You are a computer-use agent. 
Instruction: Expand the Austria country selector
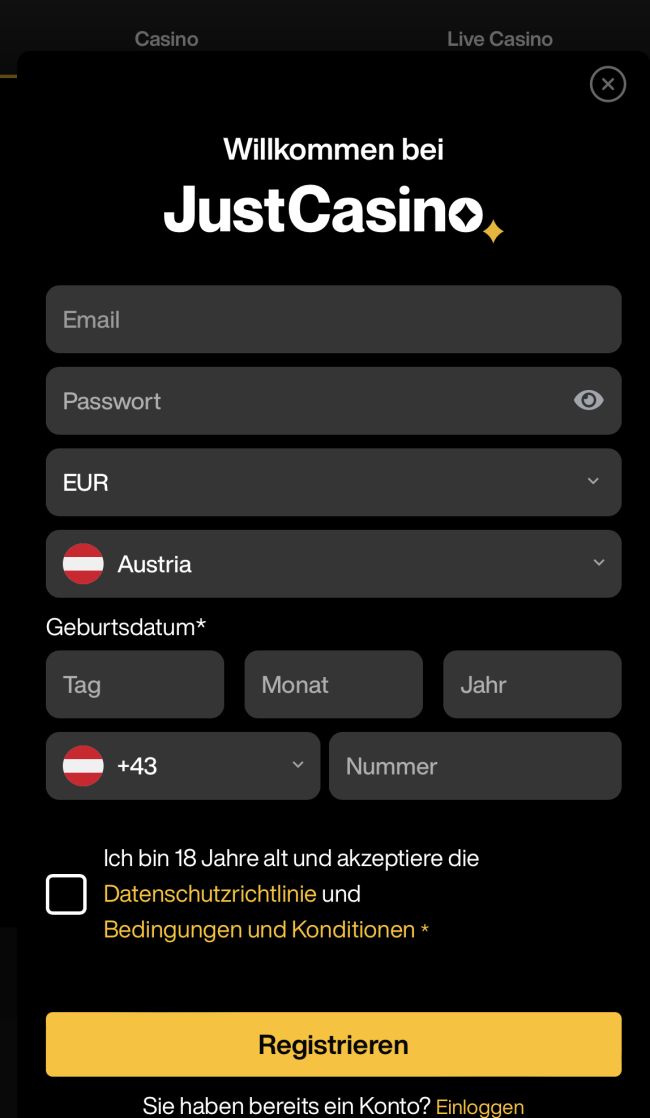[333, 564]
